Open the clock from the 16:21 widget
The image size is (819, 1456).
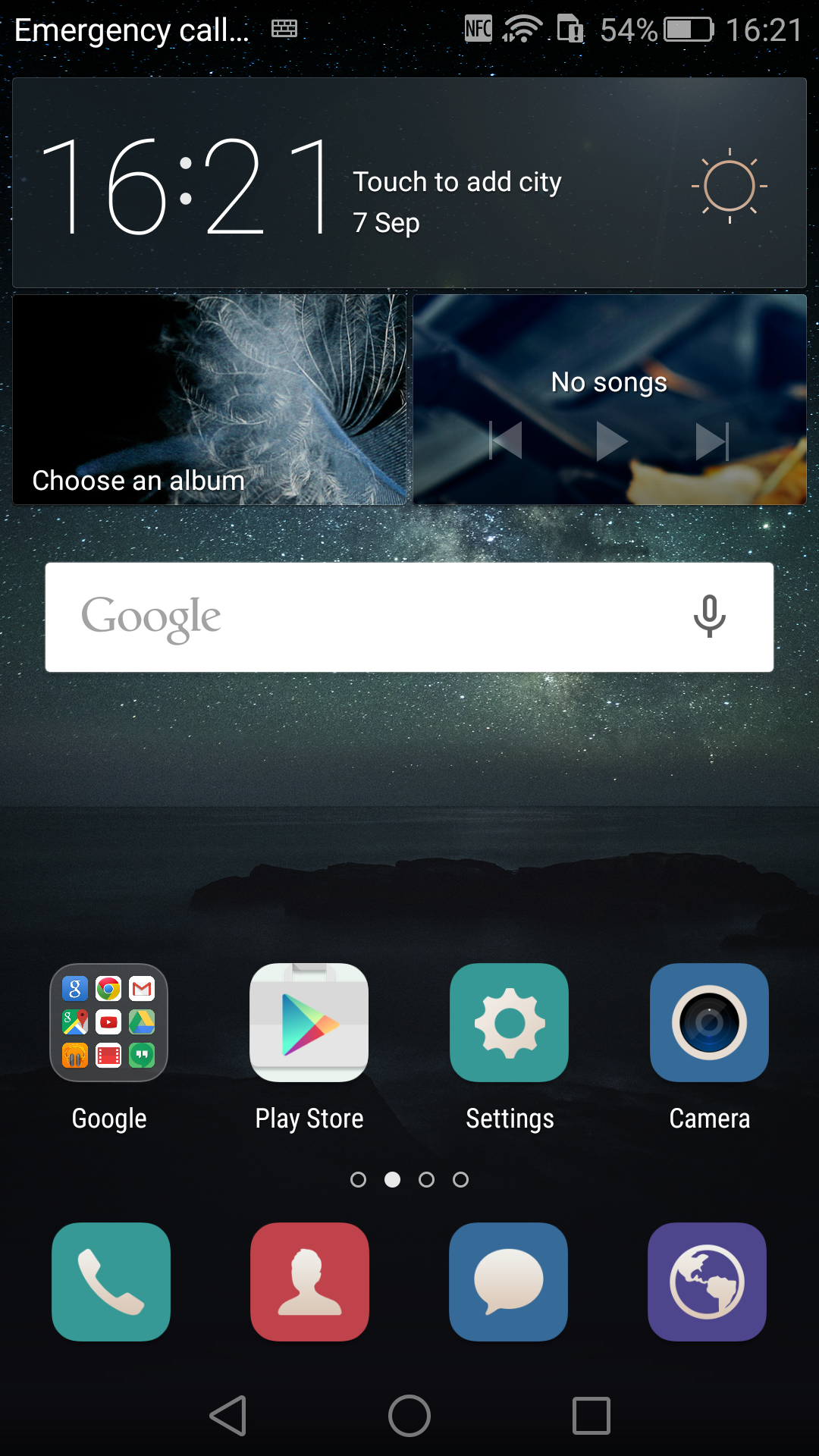coord(186,186)
